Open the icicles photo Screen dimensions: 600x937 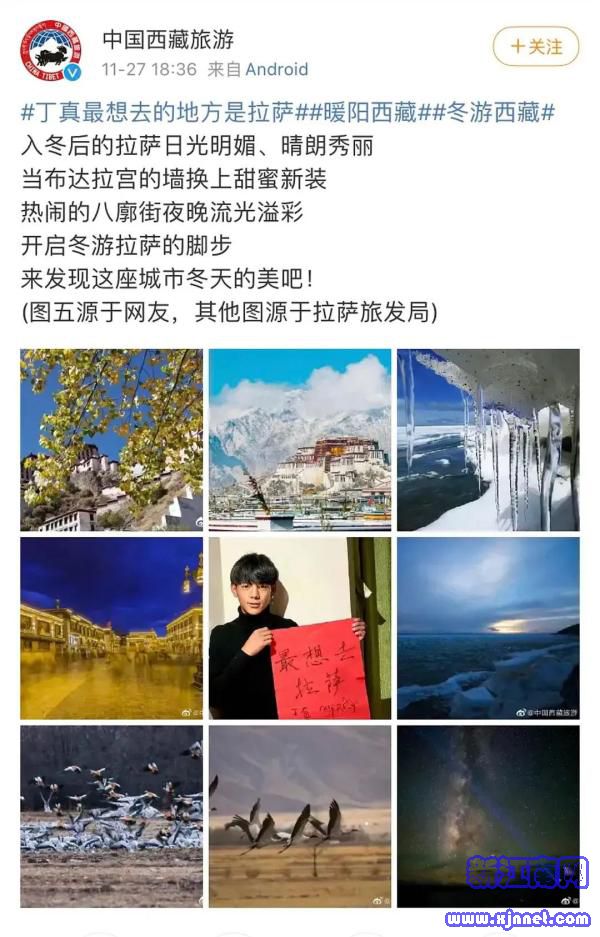[x=488, y=439]
